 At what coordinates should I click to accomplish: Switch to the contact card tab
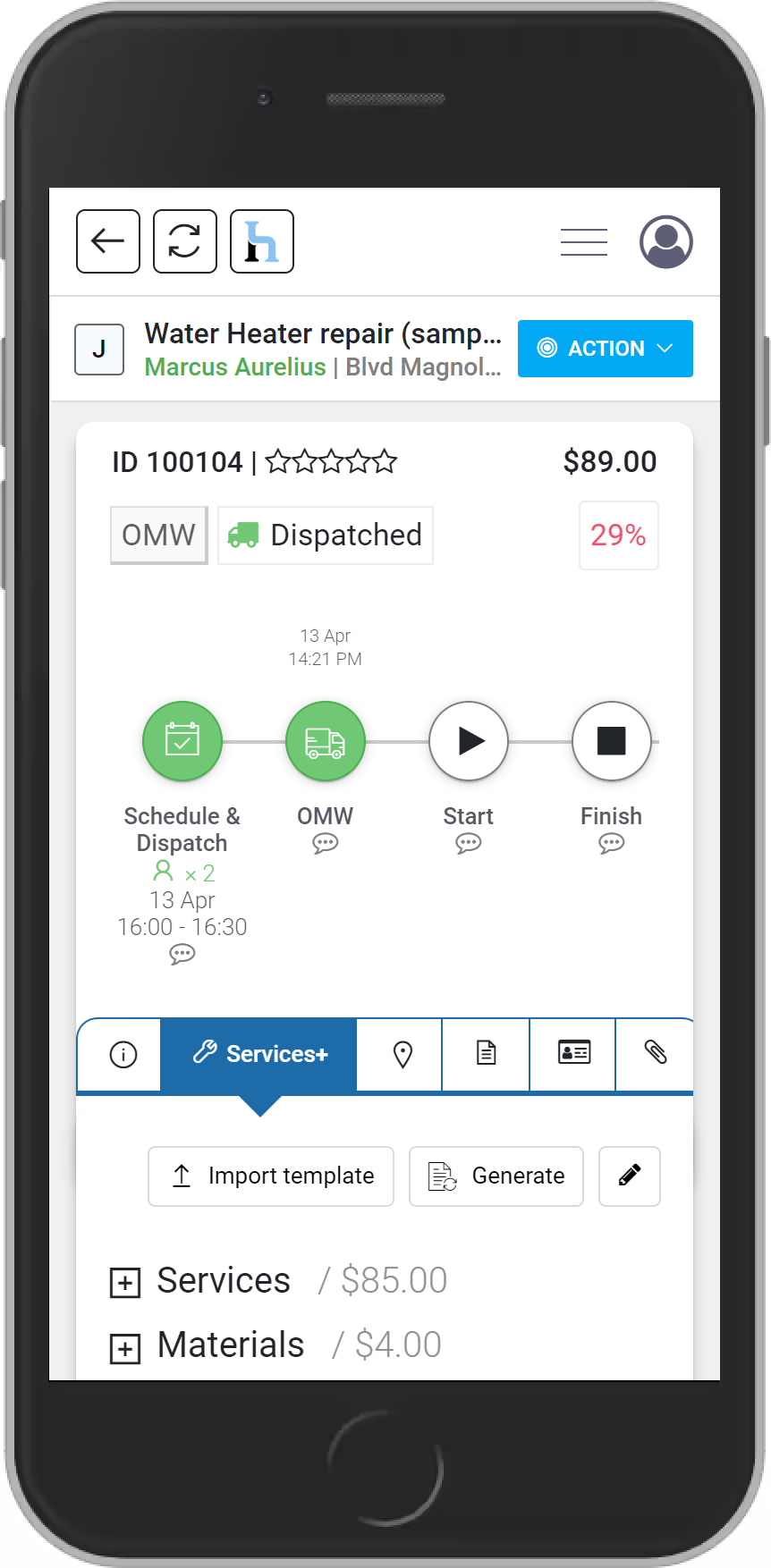click(x=573, y=1053)
